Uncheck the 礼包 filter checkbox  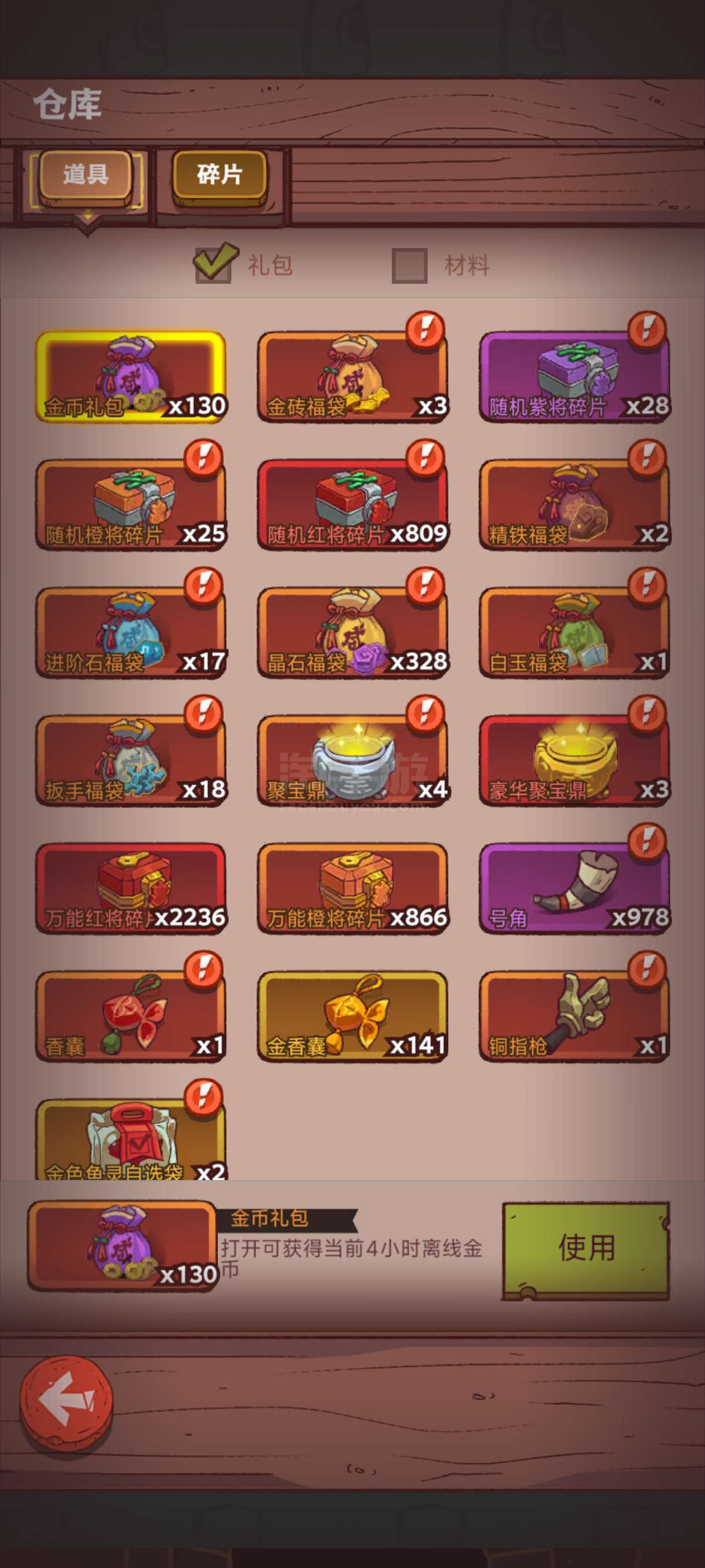pyautogui.click(x=214, y=264)
